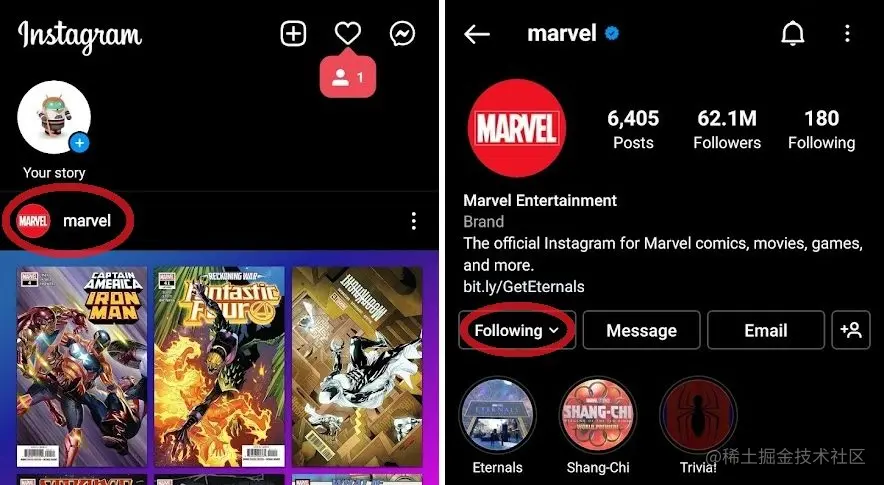
Task: View marvel's 62.1M followers list
Action: coord(727,130)
